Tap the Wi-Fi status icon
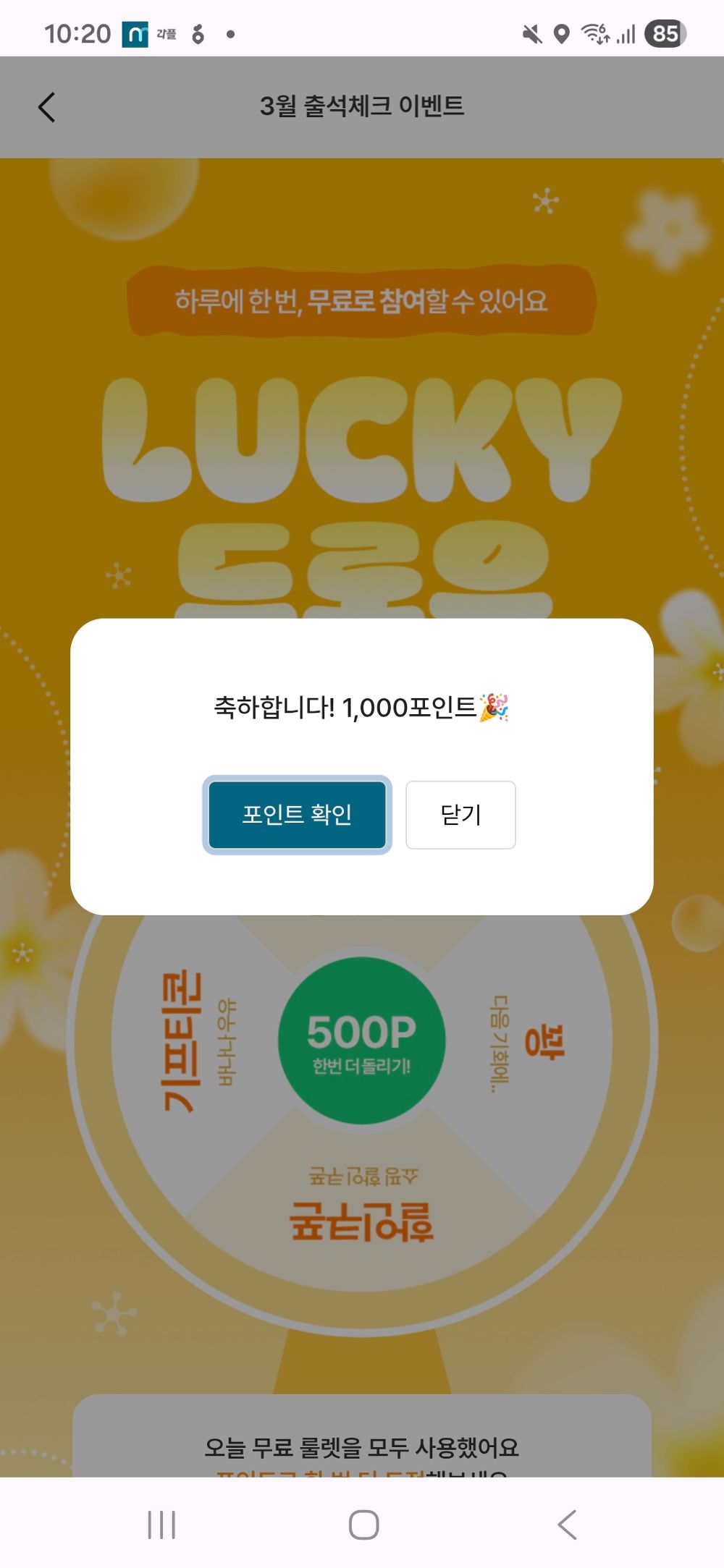Screen dimensions: 724x1568 (x=595, y=33)
